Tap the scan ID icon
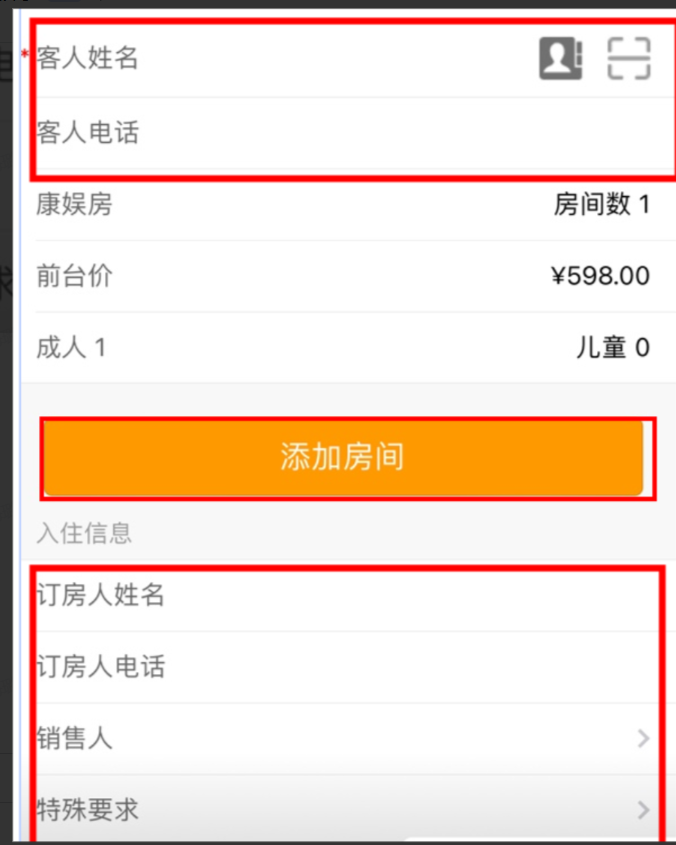 pos(629,58)
